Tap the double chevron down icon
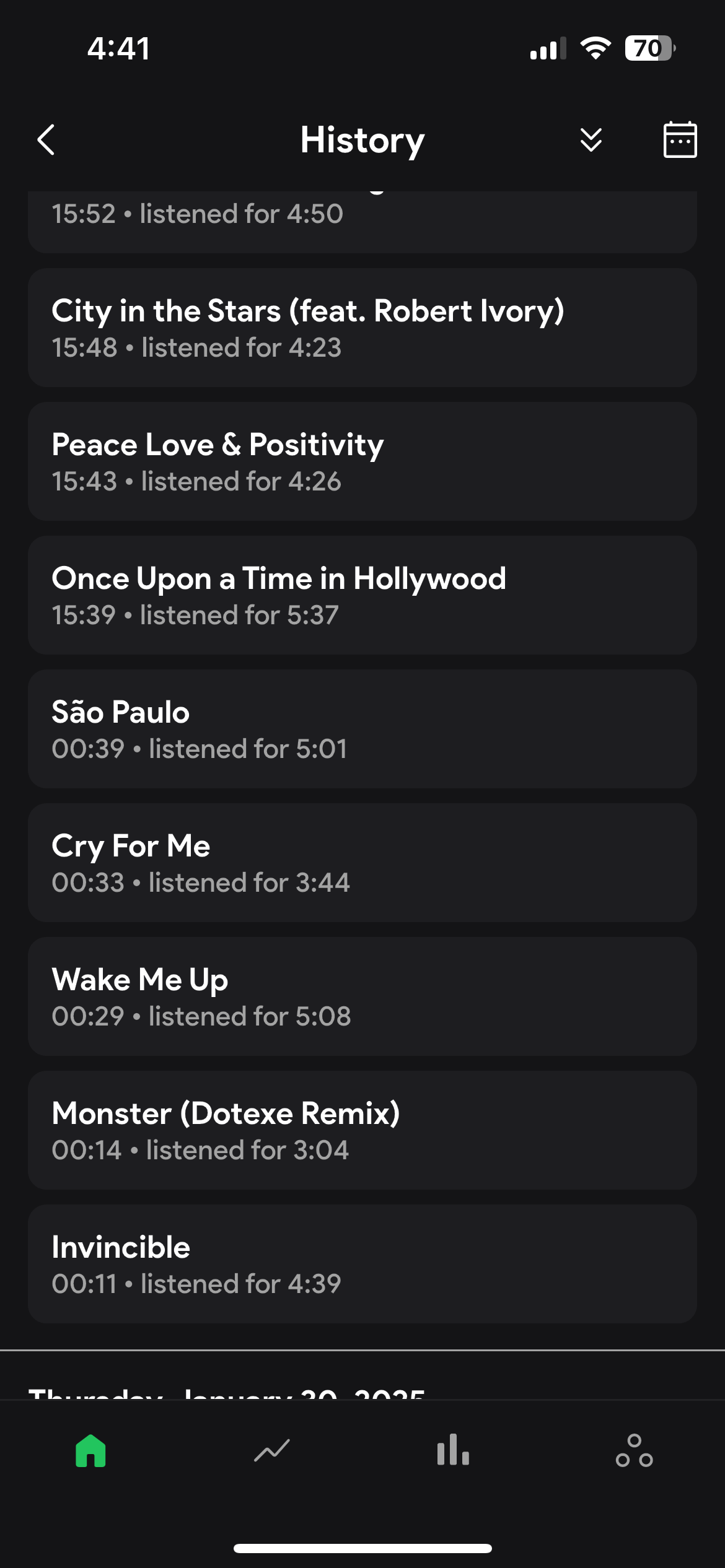 click(591, 140)
